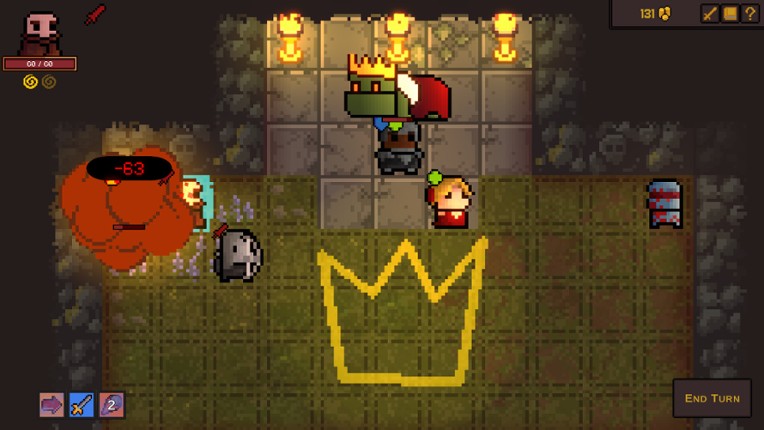Open the sword equipment menu icon
This screenshot has height=430, width=764.
click(x=710, y=14)
